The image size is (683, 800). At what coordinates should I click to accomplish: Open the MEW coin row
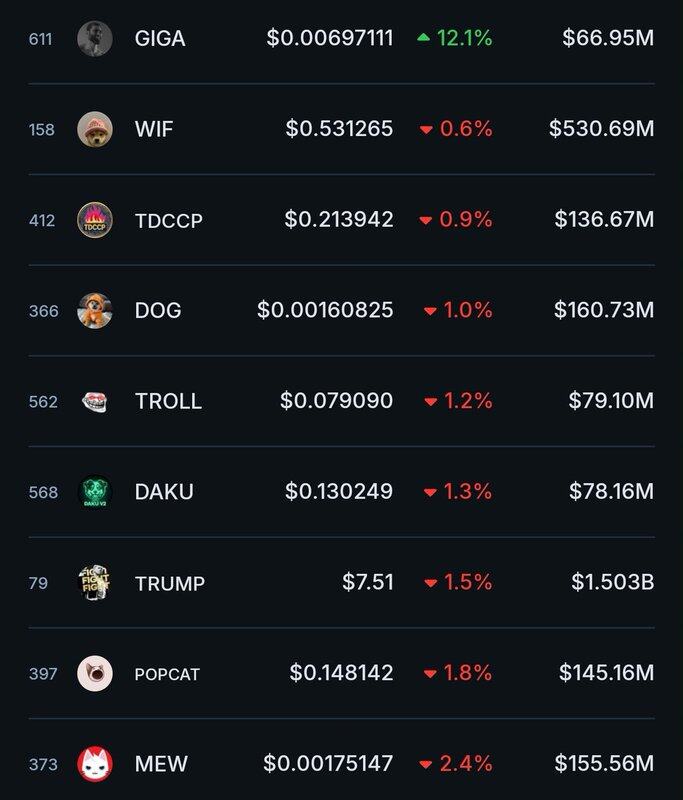[161, 764]
